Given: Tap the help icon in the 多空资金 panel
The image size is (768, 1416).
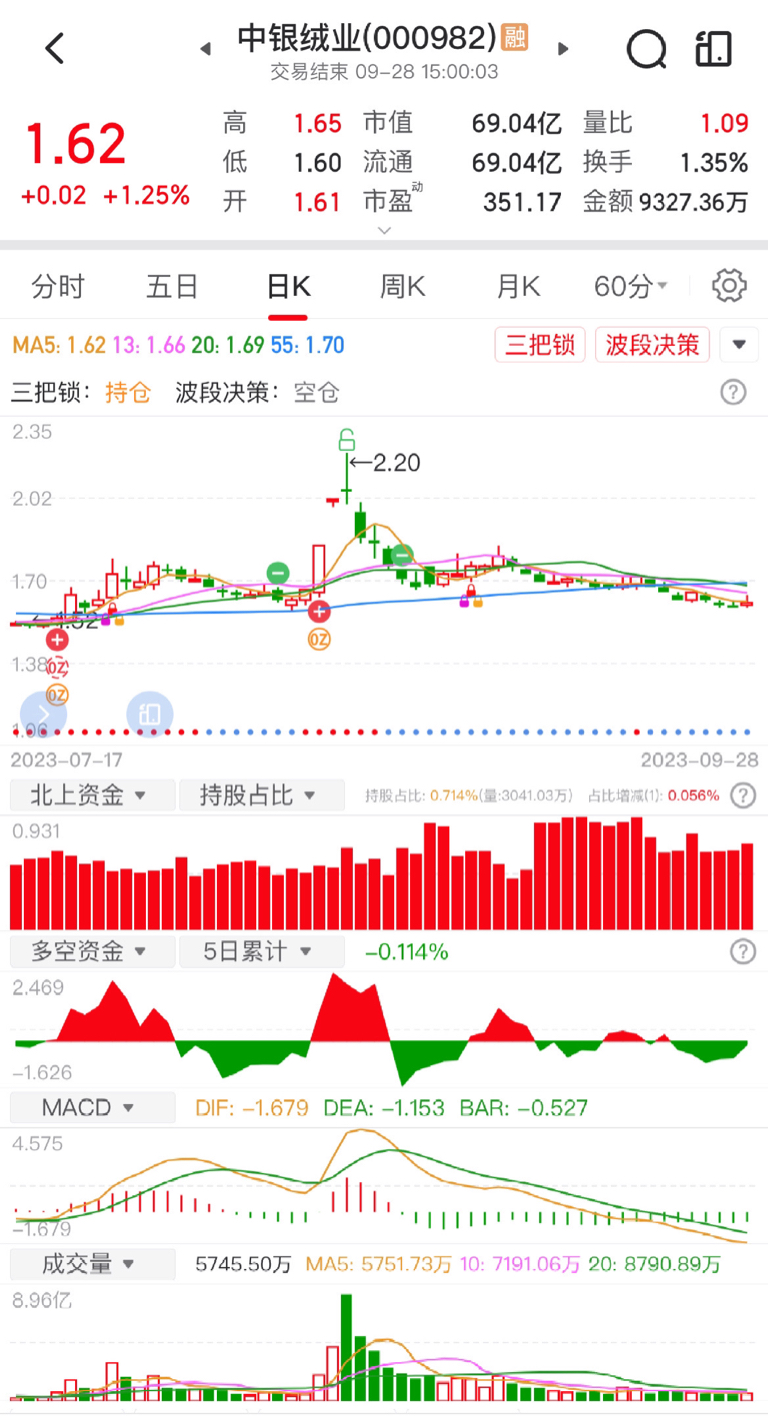Looking at the screenshot, I should tap(743, 951).
